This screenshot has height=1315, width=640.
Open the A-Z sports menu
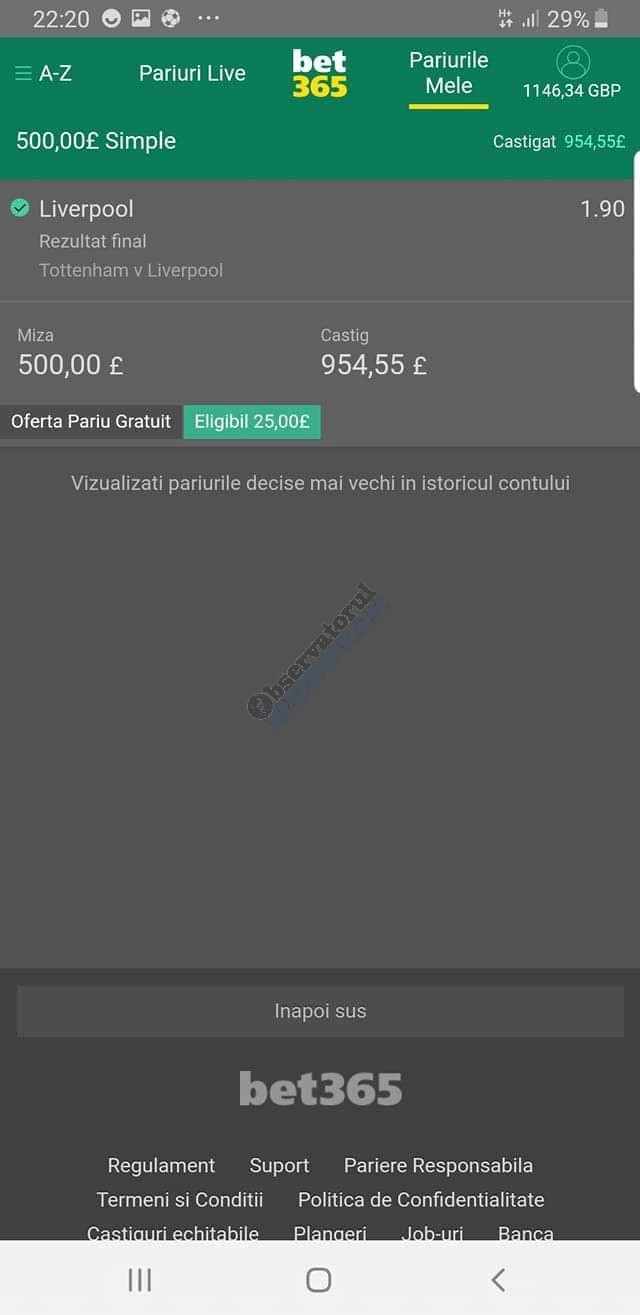point(44,73)
